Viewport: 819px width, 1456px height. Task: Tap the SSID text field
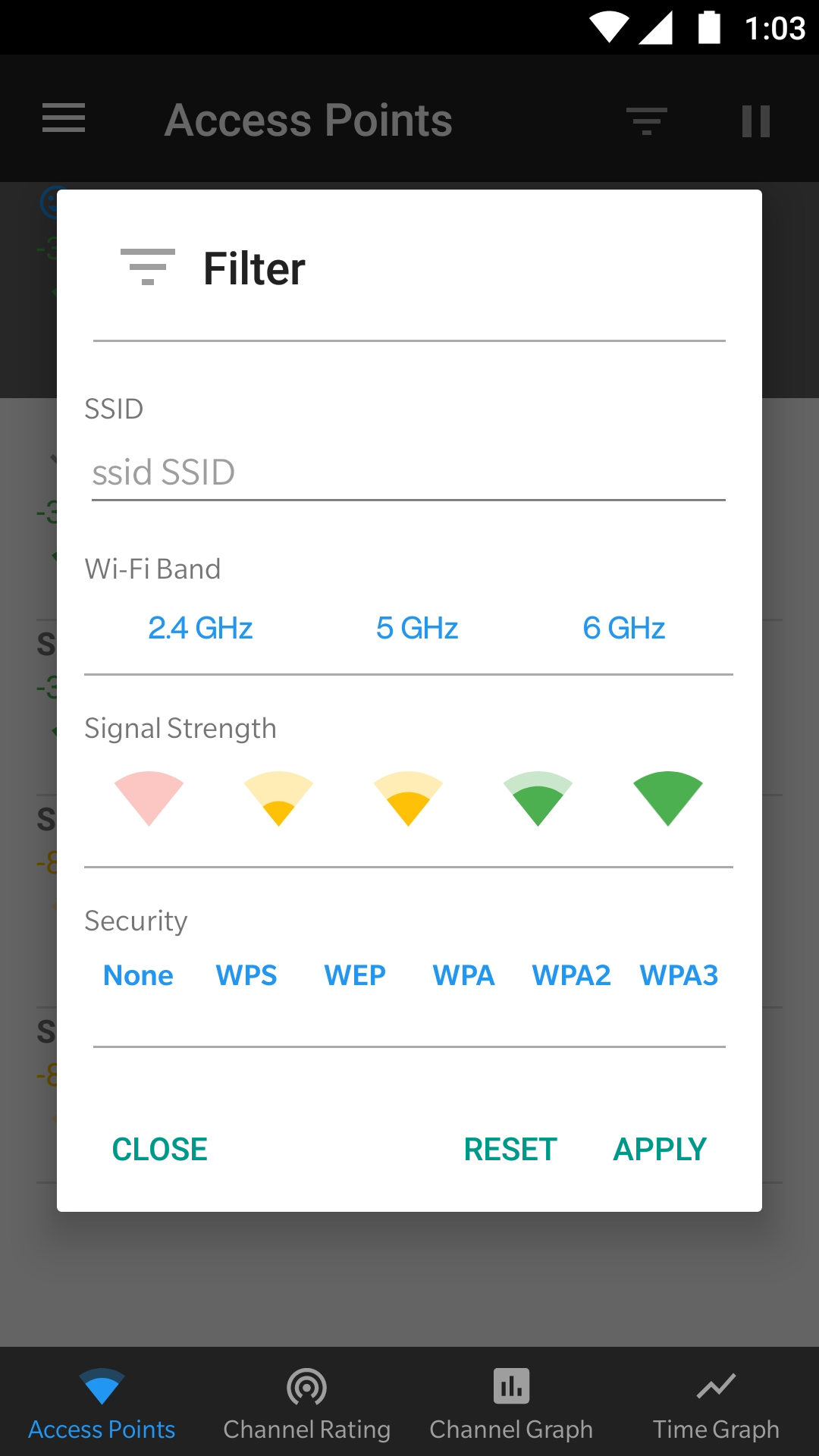click(x=408, y=472)
